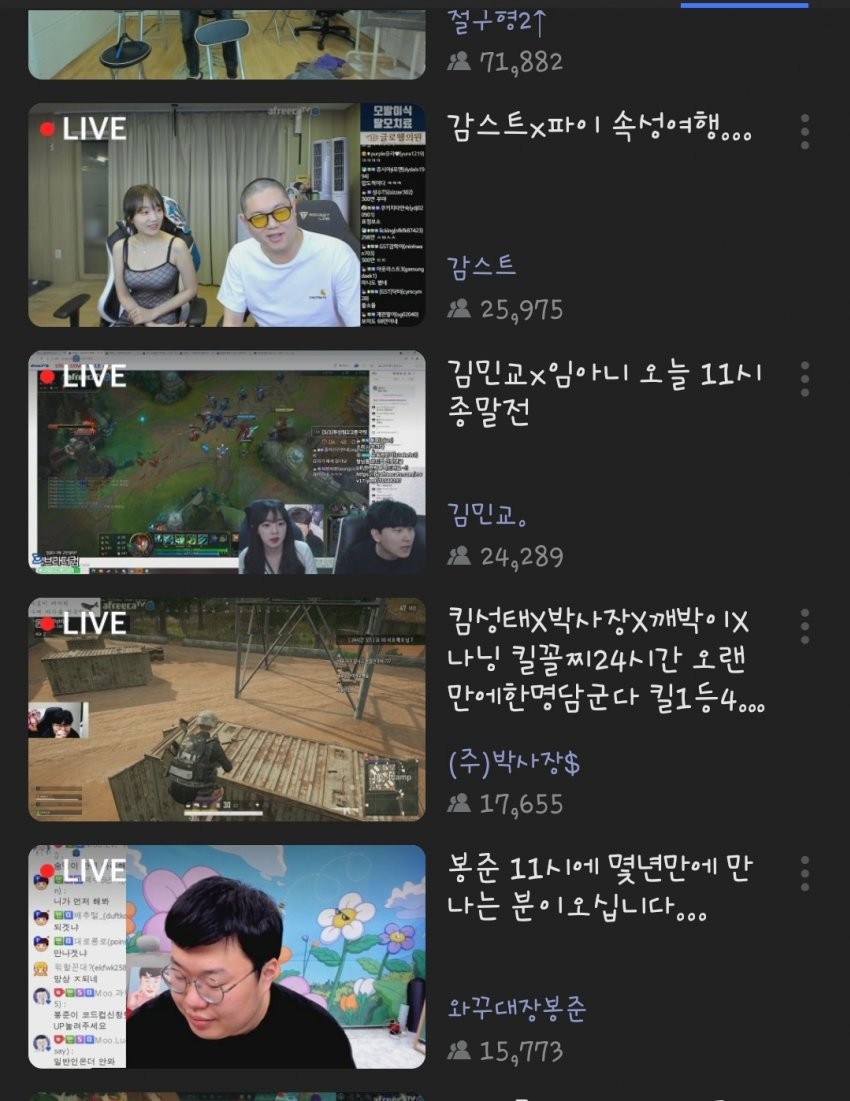Open more options for 킴성태X박사장 stream
The width and height of the screenshot is (850, 1101).
tap(804, 626)
